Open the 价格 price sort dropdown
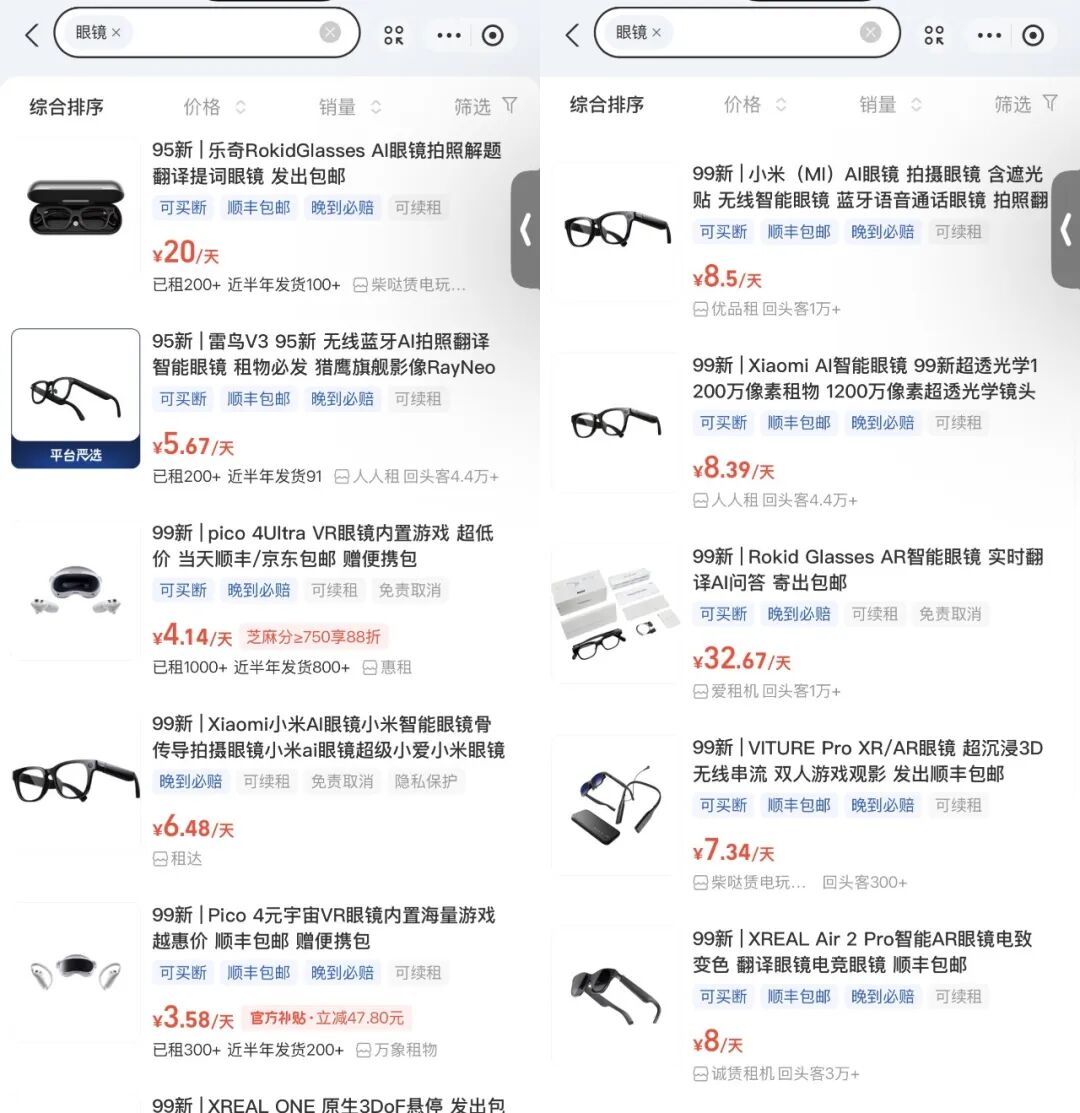The width and height of the screenshot is (1080, 1113). coord(205,106)
